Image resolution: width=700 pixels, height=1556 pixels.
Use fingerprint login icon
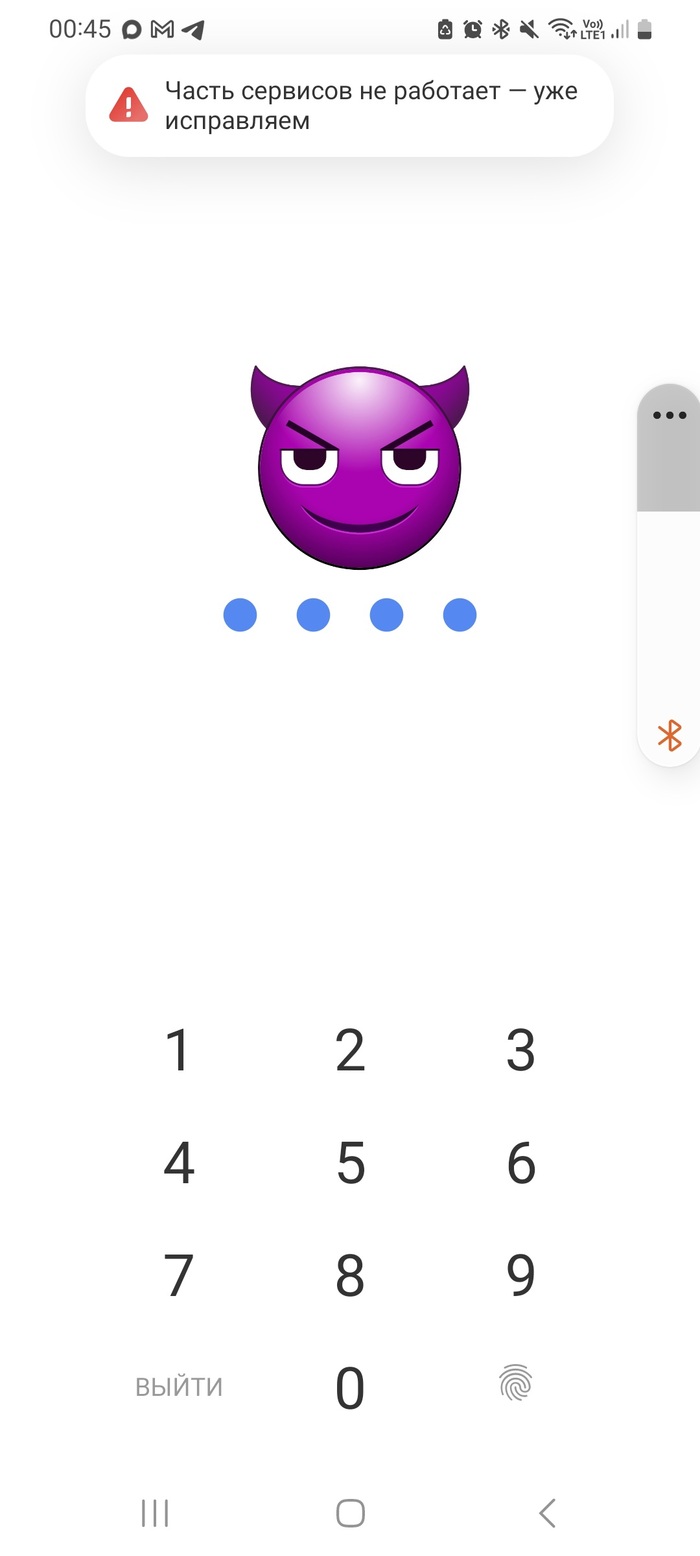click(x=516, y=1385)
